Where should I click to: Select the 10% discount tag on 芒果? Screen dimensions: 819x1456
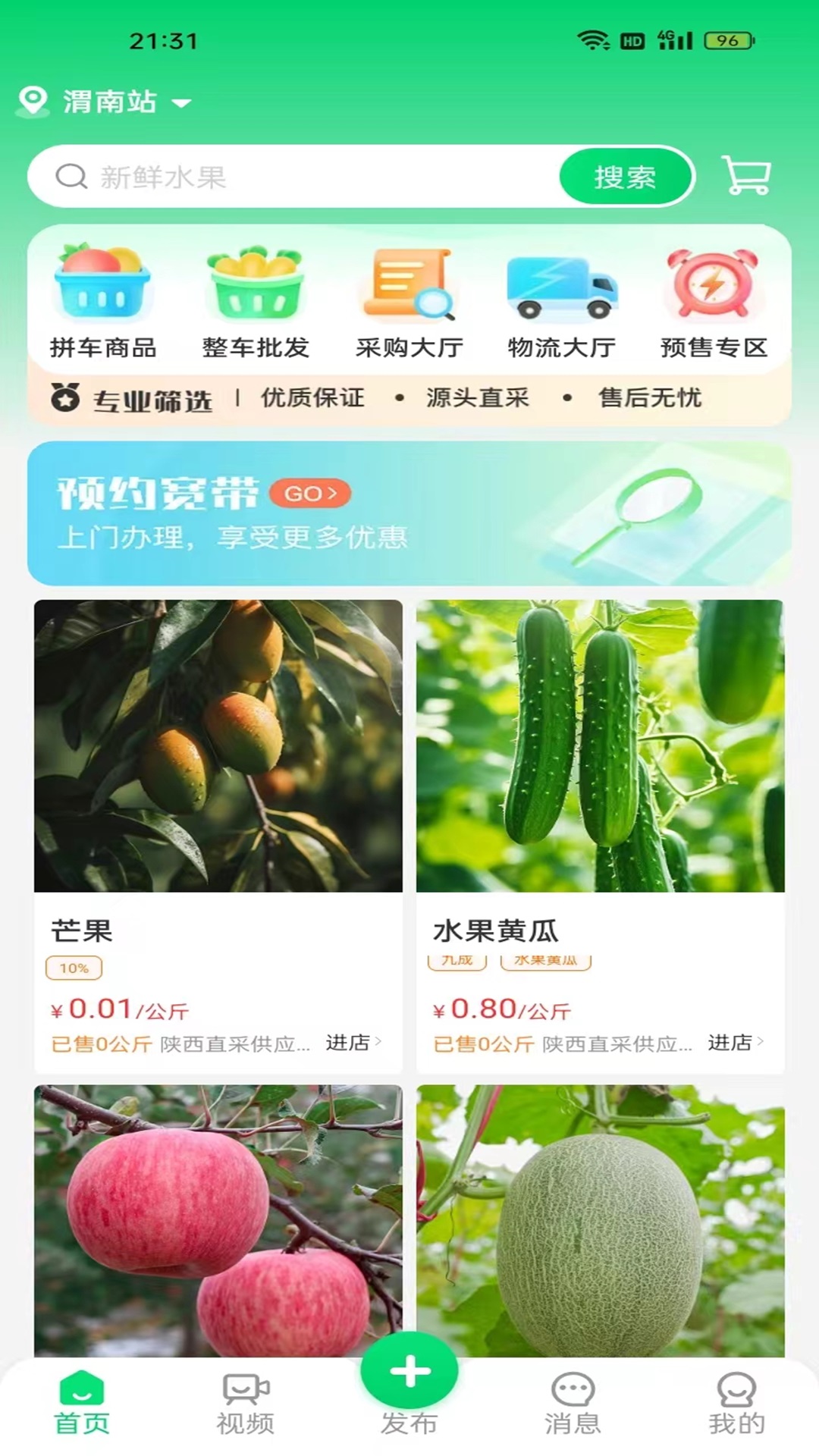pos(72,968)
